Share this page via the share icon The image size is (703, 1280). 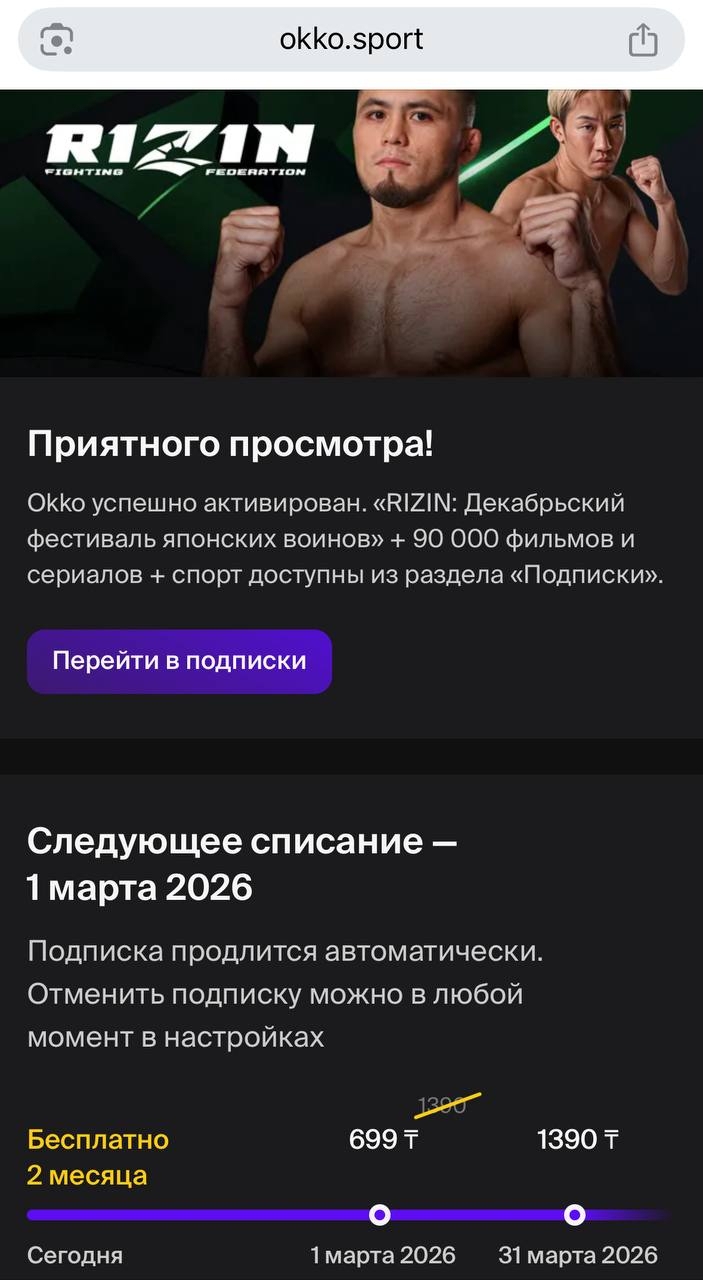pos(642,40)
